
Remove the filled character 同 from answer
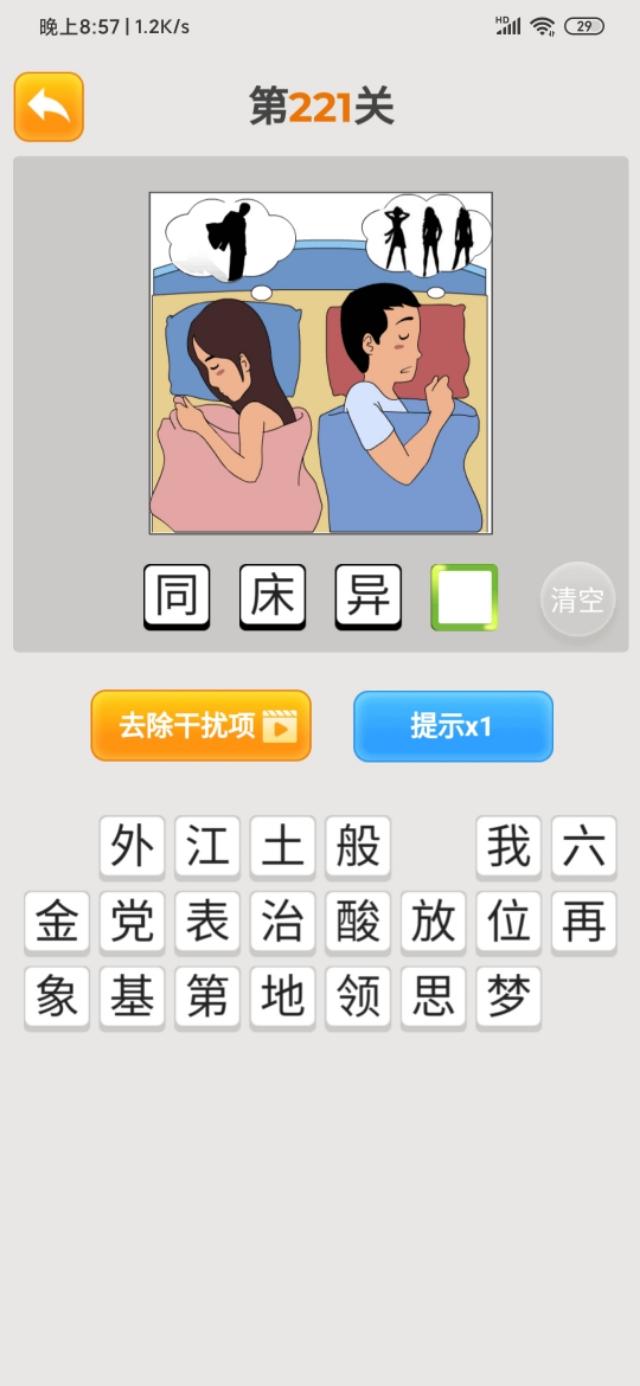(x=177, y=597)
